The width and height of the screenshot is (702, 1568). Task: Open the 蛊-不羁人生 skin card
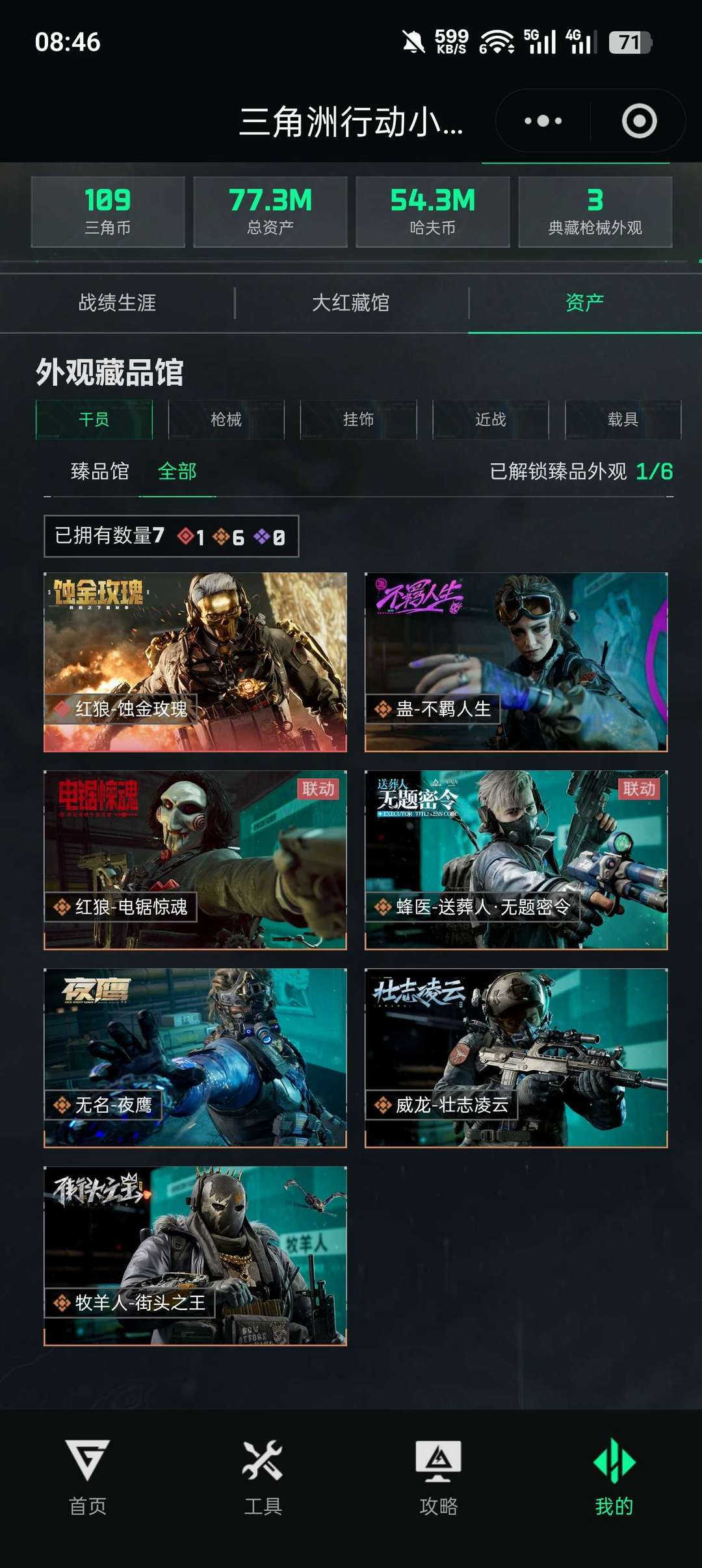pyautogui.click(x=516, y=662)
